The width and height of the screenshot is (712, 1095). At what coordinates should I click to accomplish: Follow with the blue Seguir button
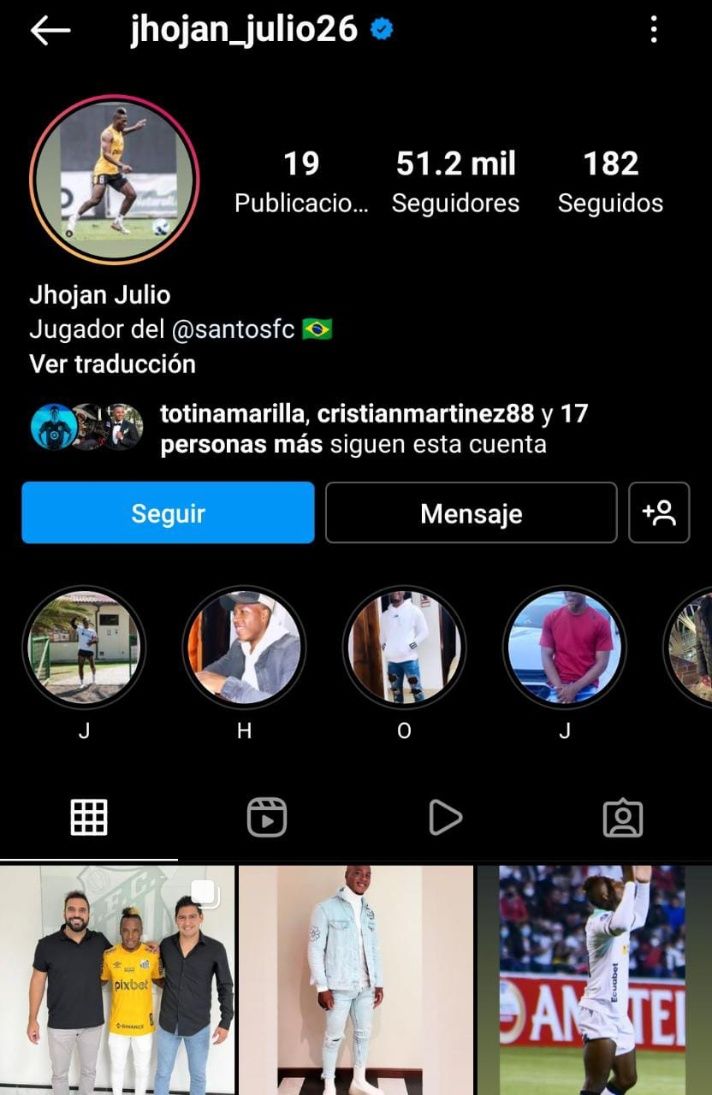pos(168,513)
